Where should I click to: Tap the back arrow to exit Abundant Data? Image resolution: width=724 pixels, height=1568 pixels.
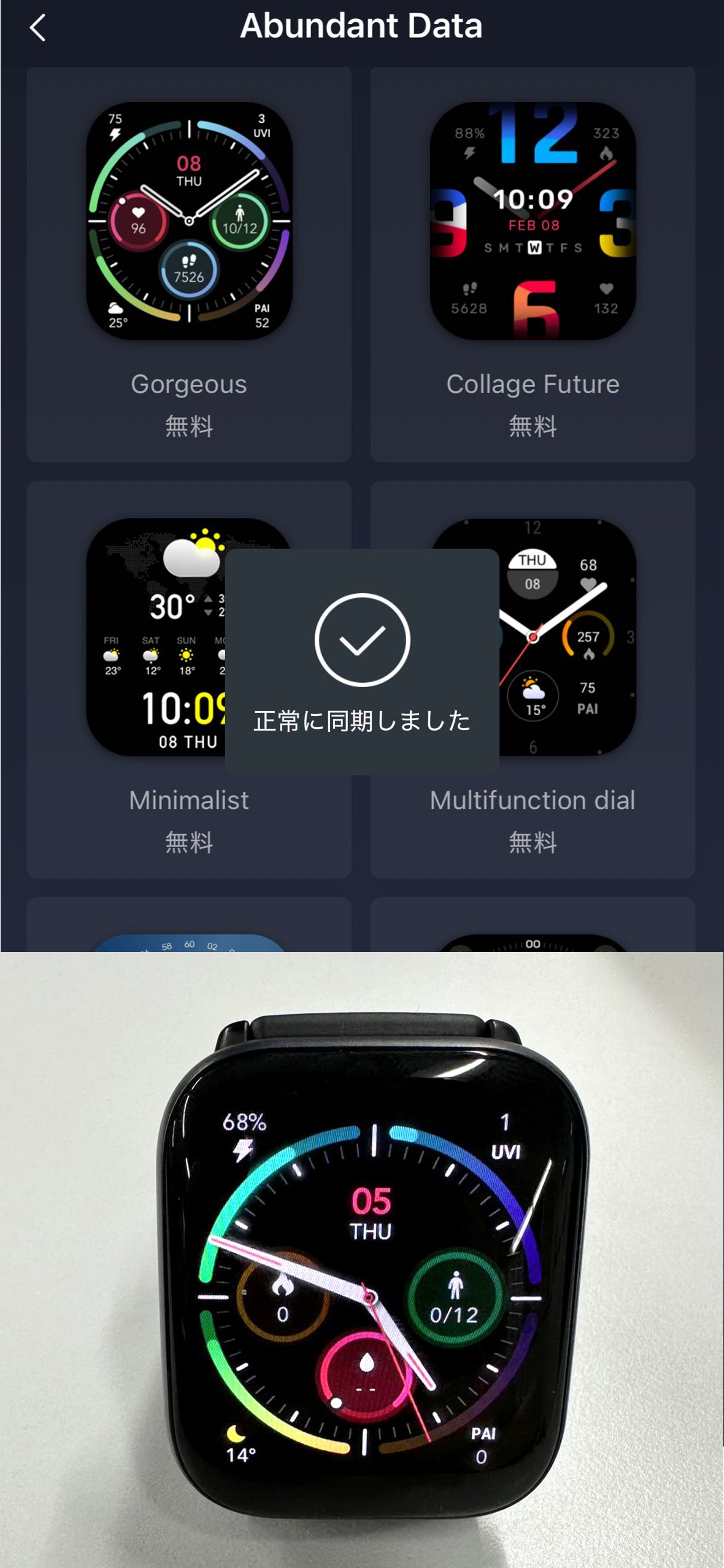pyautogui.click(x=38, y=28)
